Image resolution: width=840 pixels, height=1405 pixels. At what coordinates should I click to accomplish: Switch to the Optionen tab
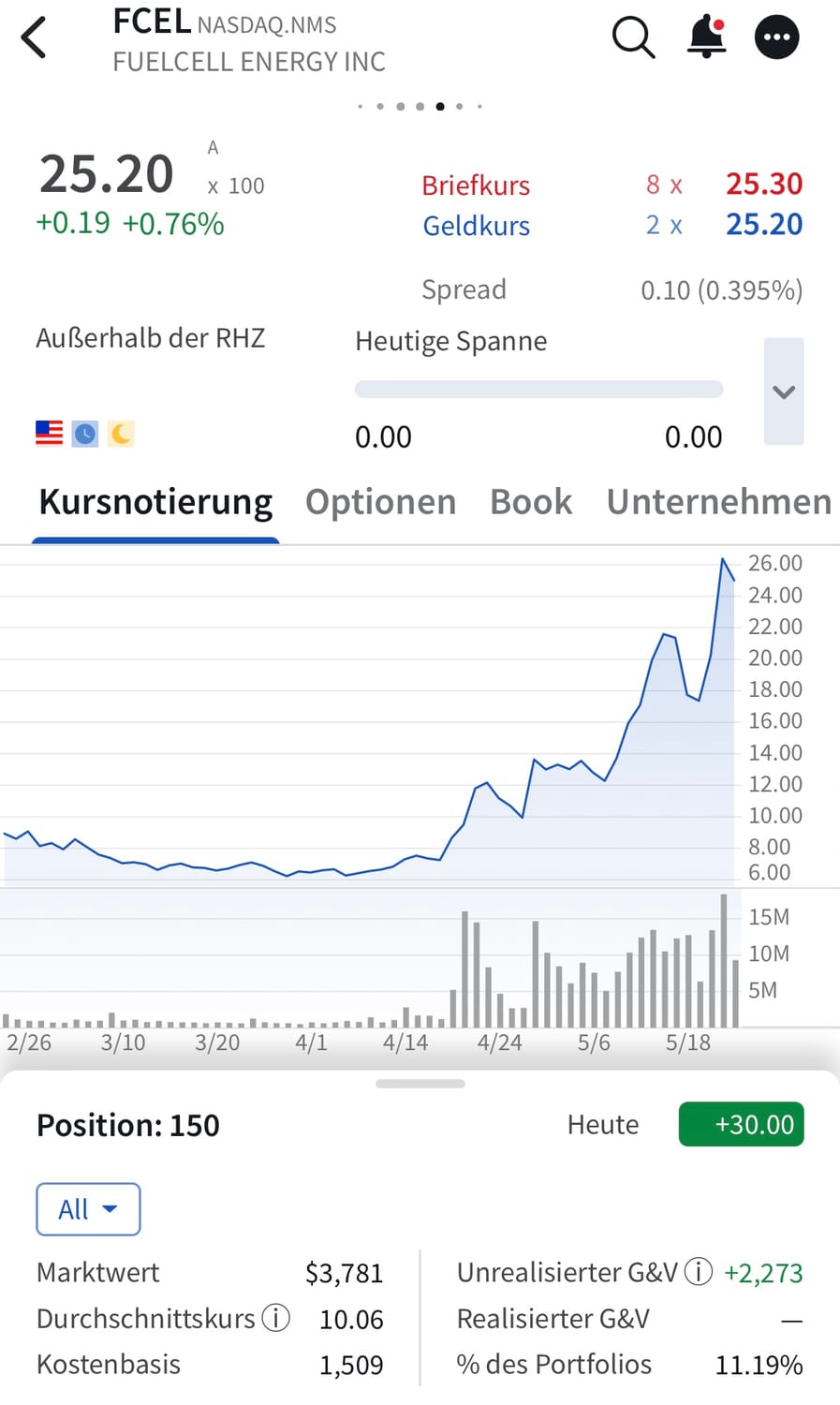pyautogui.click(x=380, y=502)
